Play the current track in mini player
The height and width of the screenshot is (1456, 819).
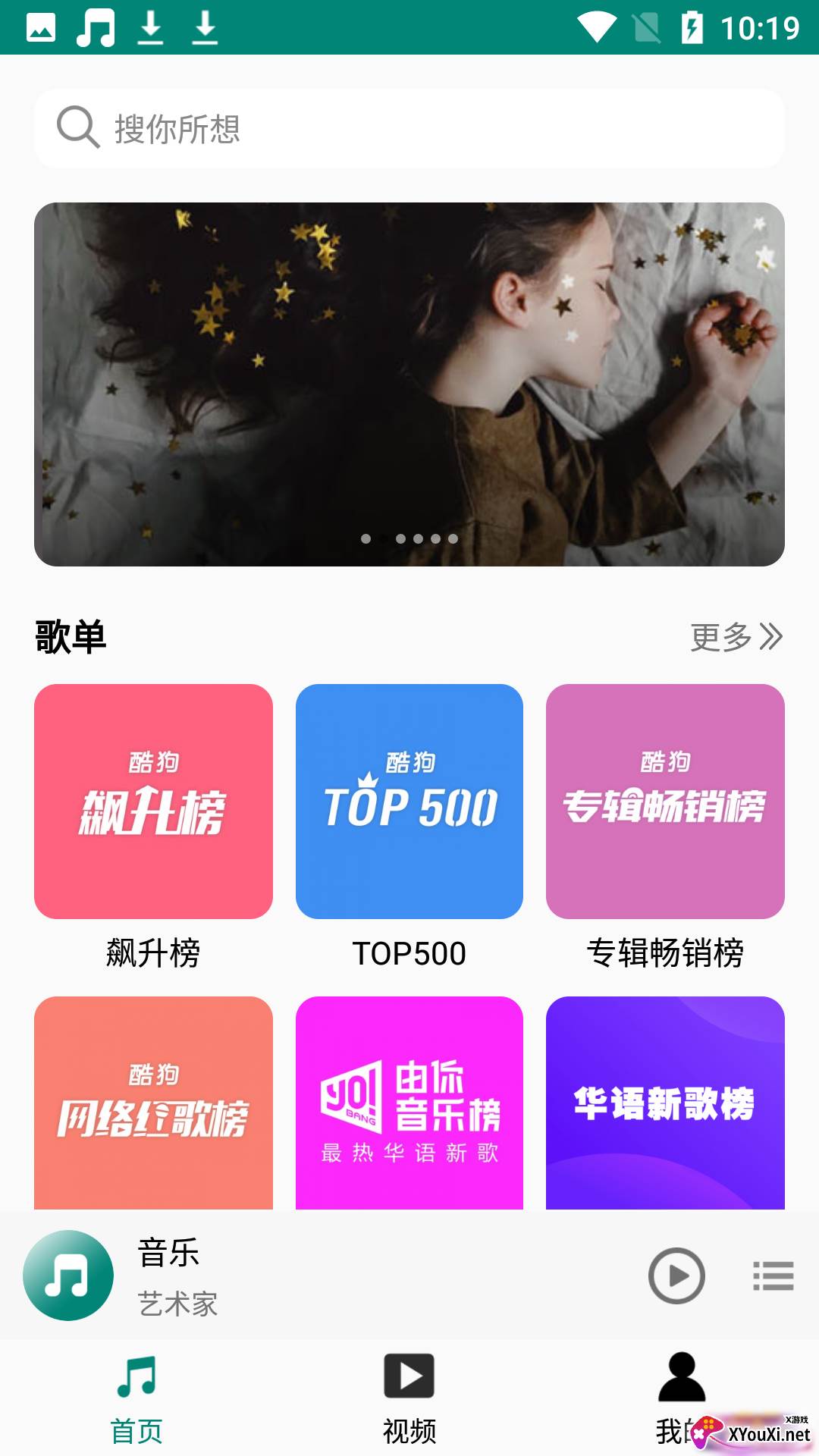pyautogui.click(x=676, y=1276)
